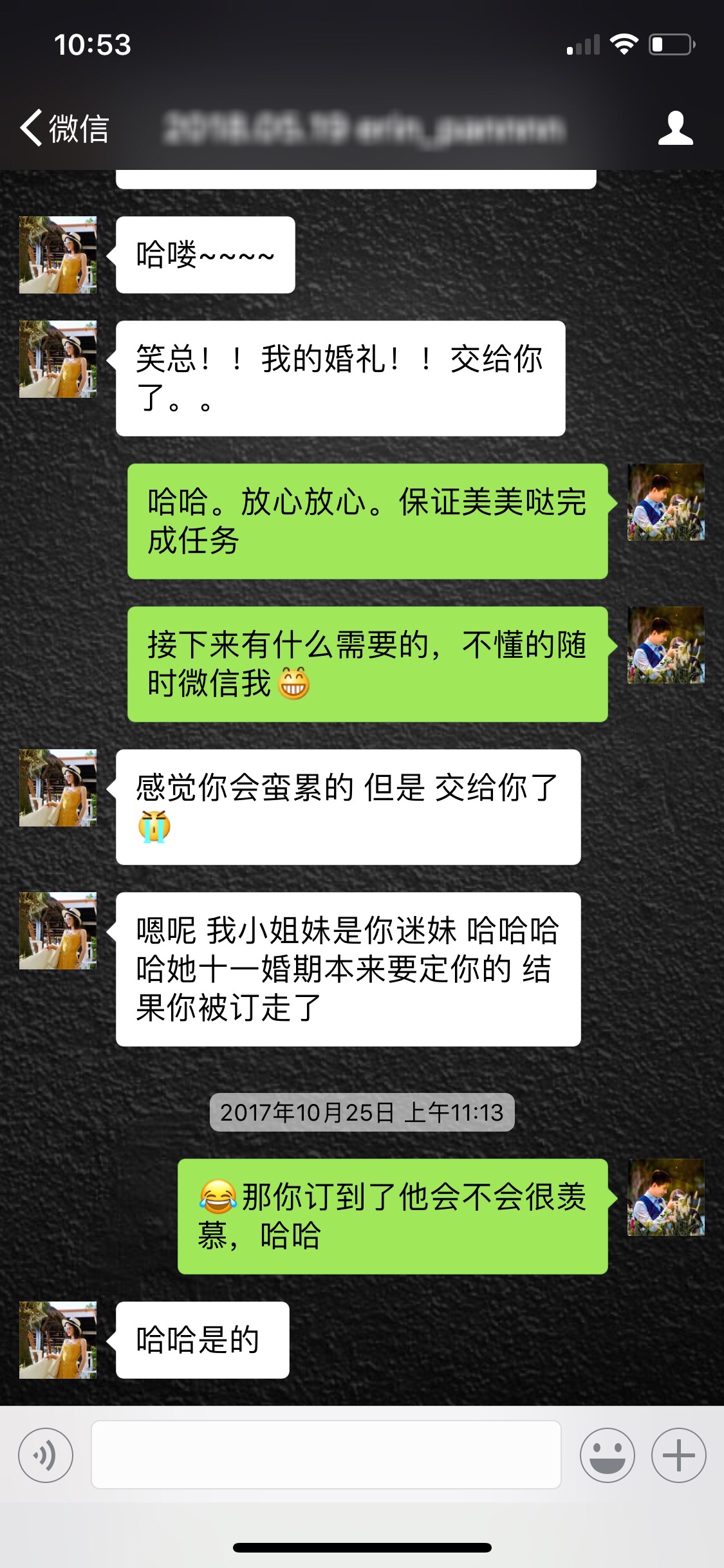Open the chat info profile icon
This screenshot has height=1568, width=724.
click(x=675, y=128)
